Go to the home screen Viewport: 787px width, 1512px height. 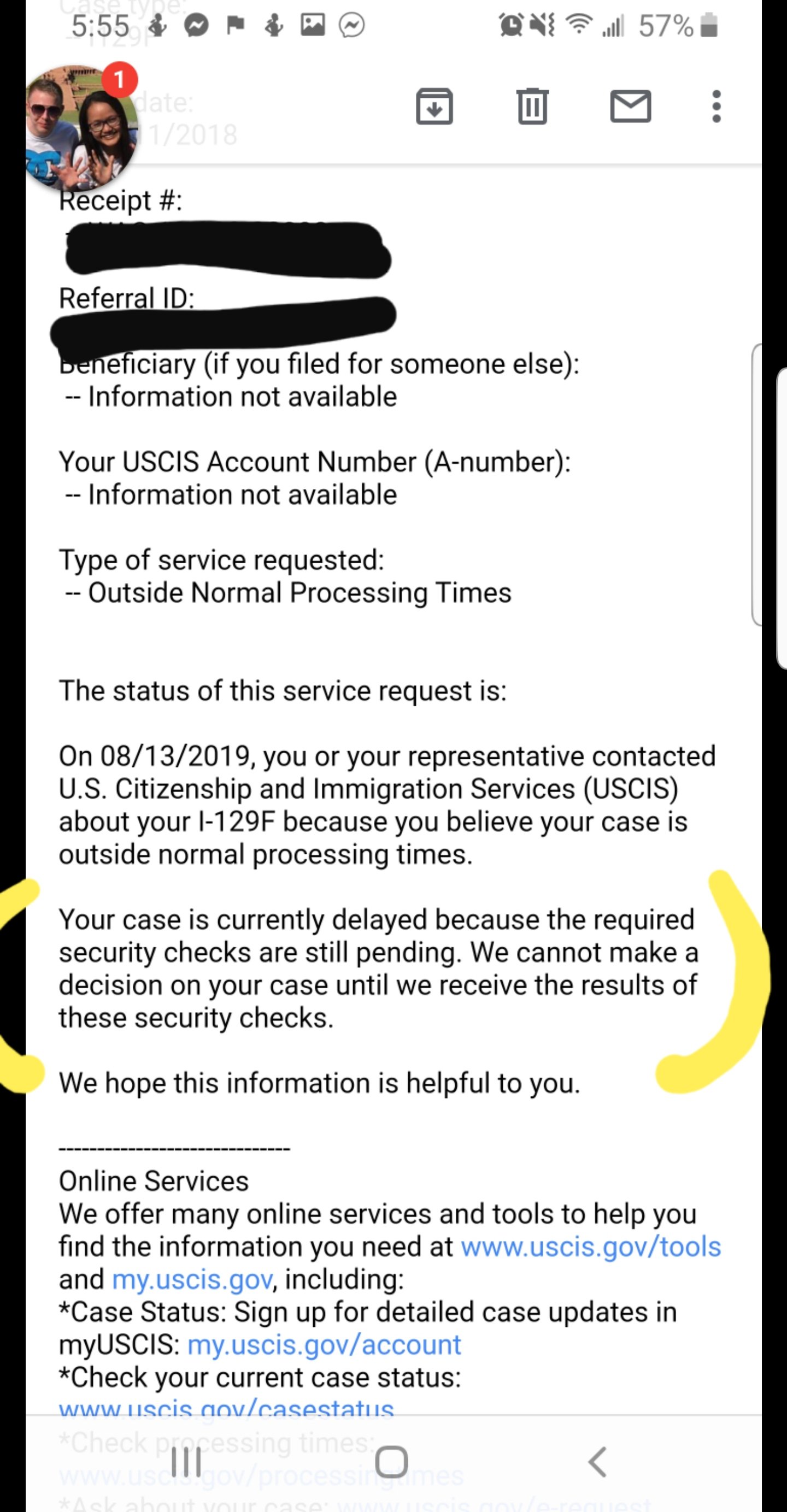pyautogui.click(x=392, y=1462)
